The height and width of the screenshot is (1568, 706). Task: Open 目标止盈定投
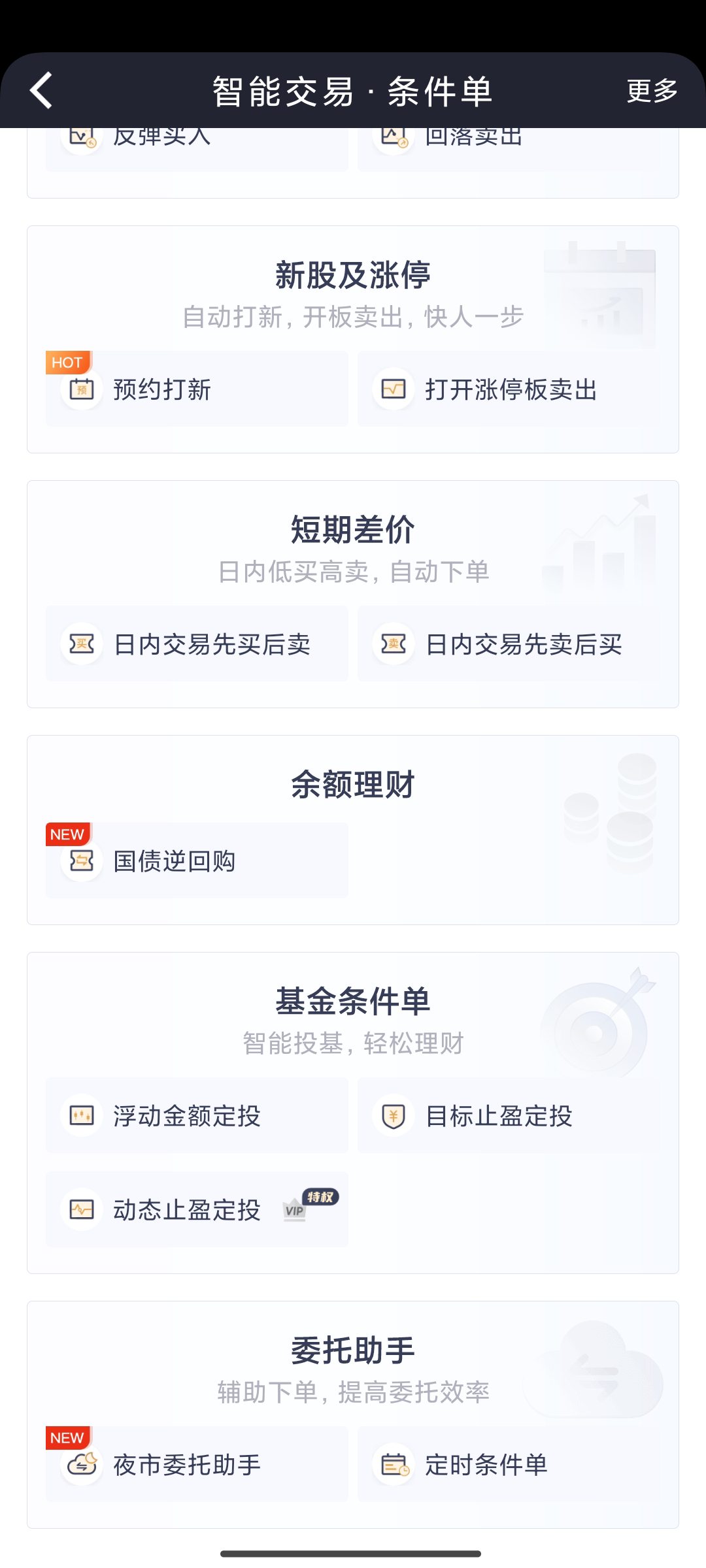[510, 1116]
